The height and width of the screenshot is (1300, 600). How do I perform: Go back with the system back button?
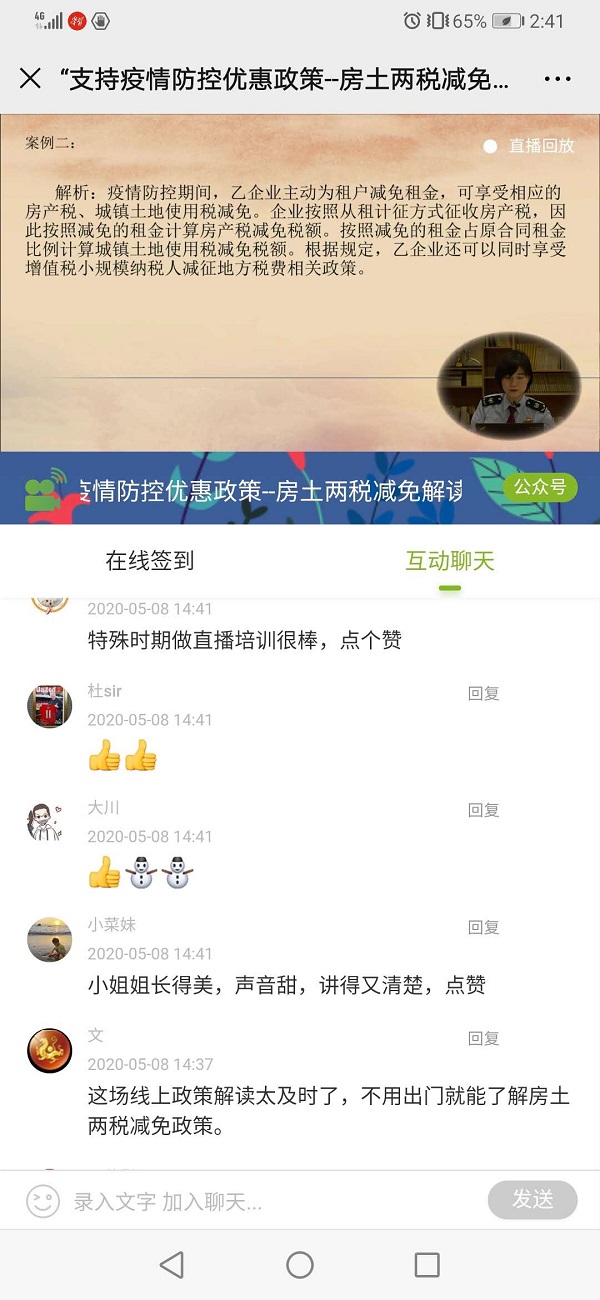pyautogui.click(x=172, y=1265)
